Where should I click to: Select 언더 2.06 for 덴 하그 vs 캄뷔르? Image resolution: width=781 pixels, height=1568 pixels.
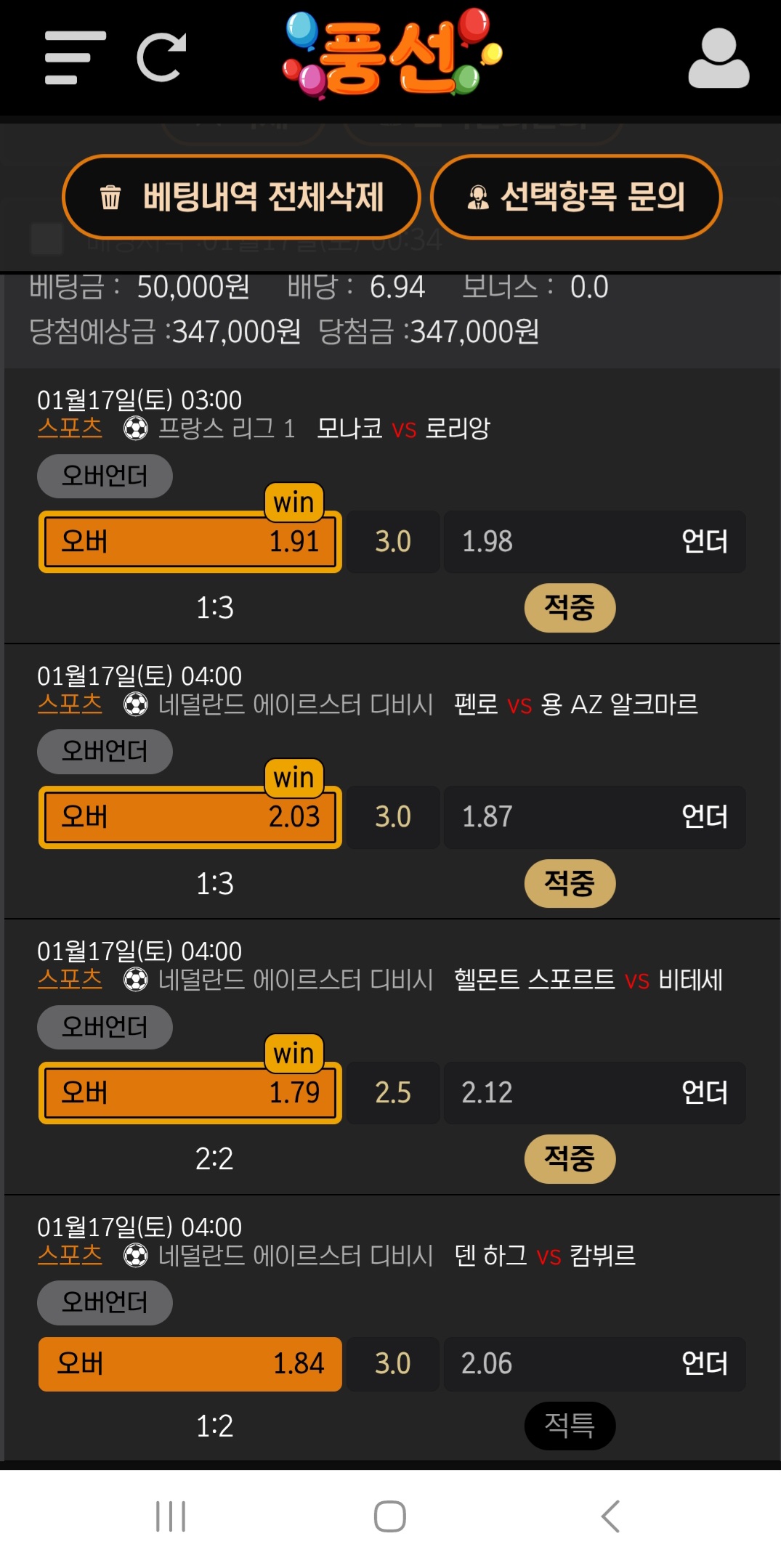(x=594, y=1364)
